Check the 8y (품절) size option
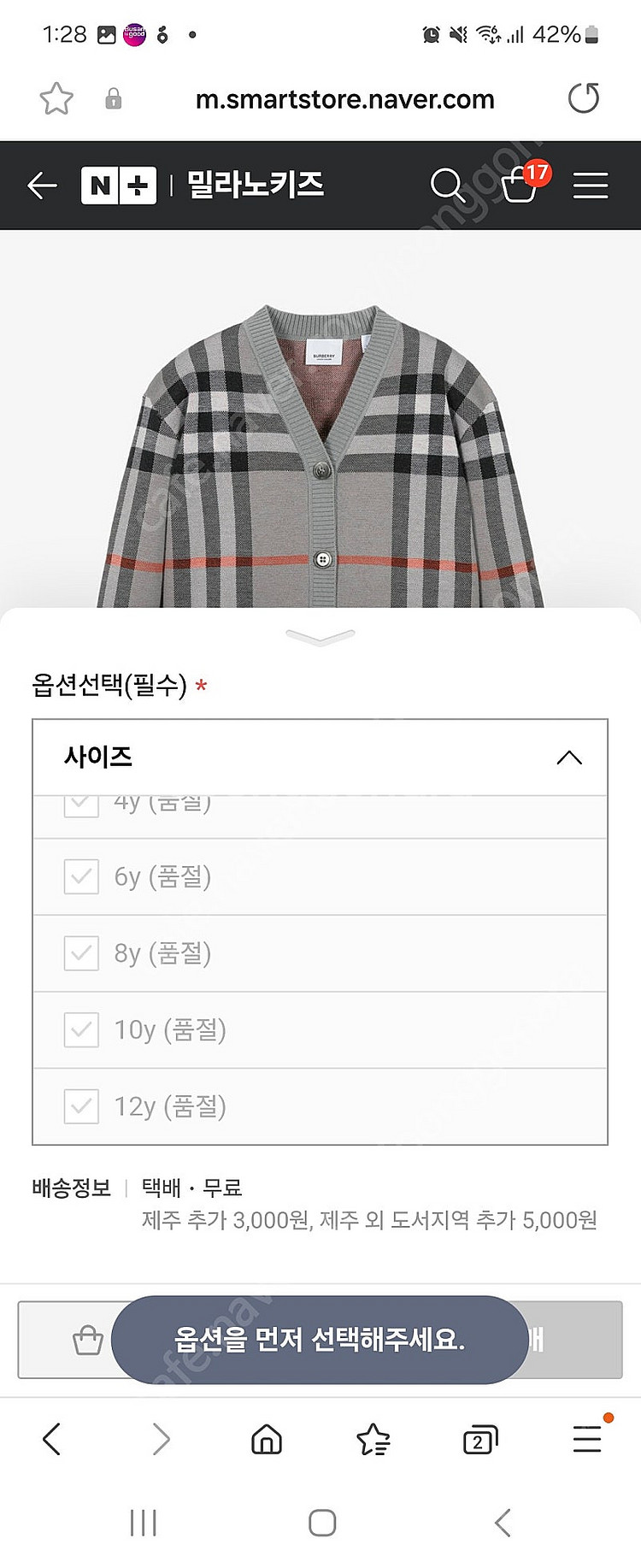The height and width of the screenshot is (1568, 641). [x=80, y=953]
